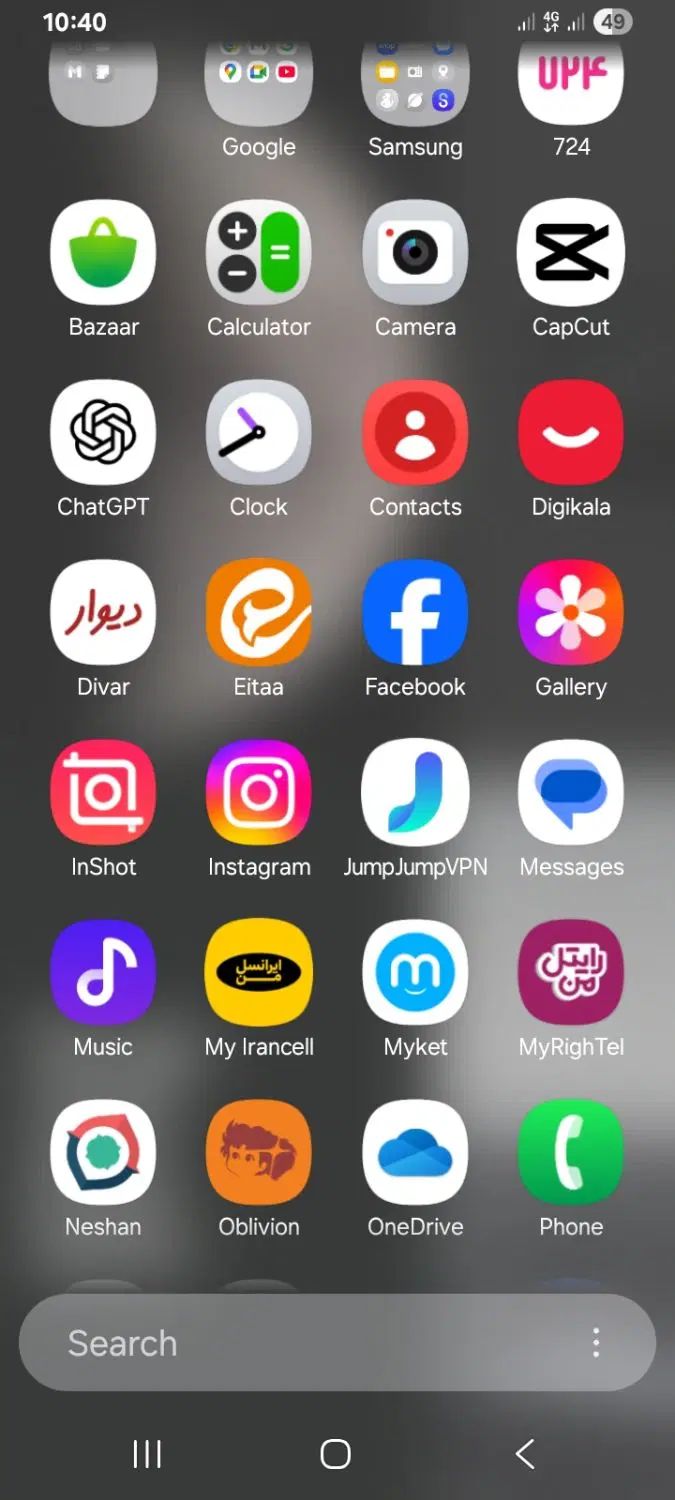Launch Eitaa messenger
This screenshot has width=675, height=1500.
point(259,613)
